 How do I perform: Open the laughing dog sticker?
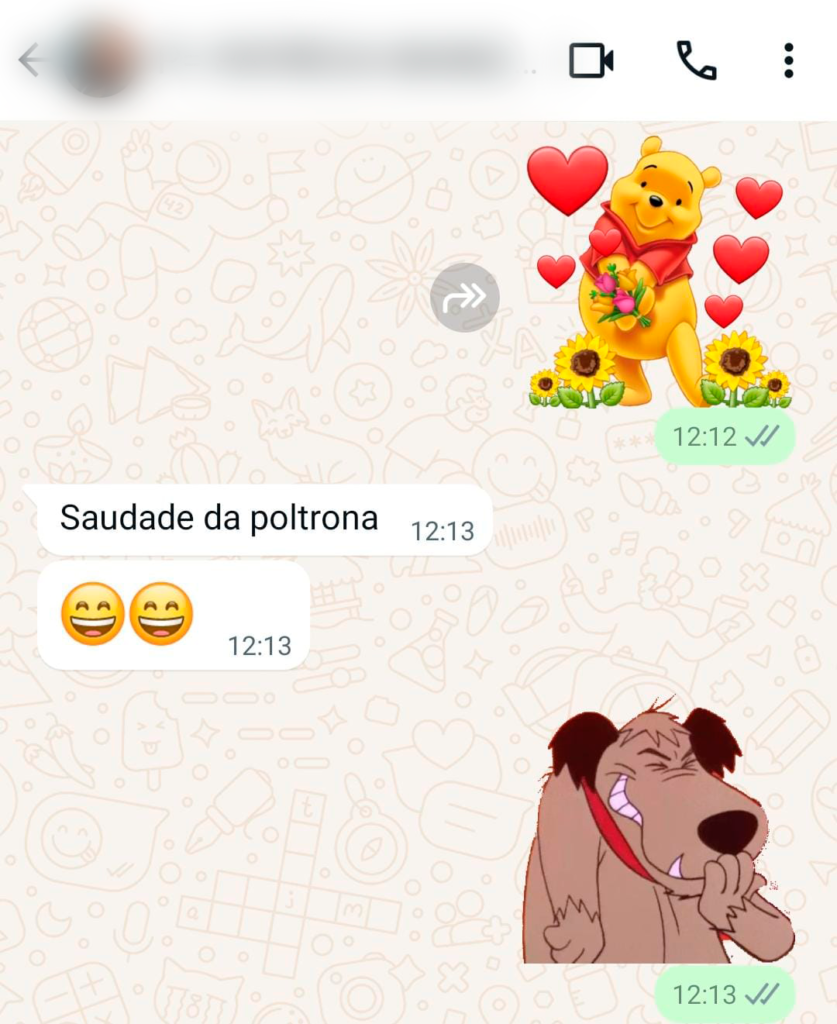click(x=655, y=835)
